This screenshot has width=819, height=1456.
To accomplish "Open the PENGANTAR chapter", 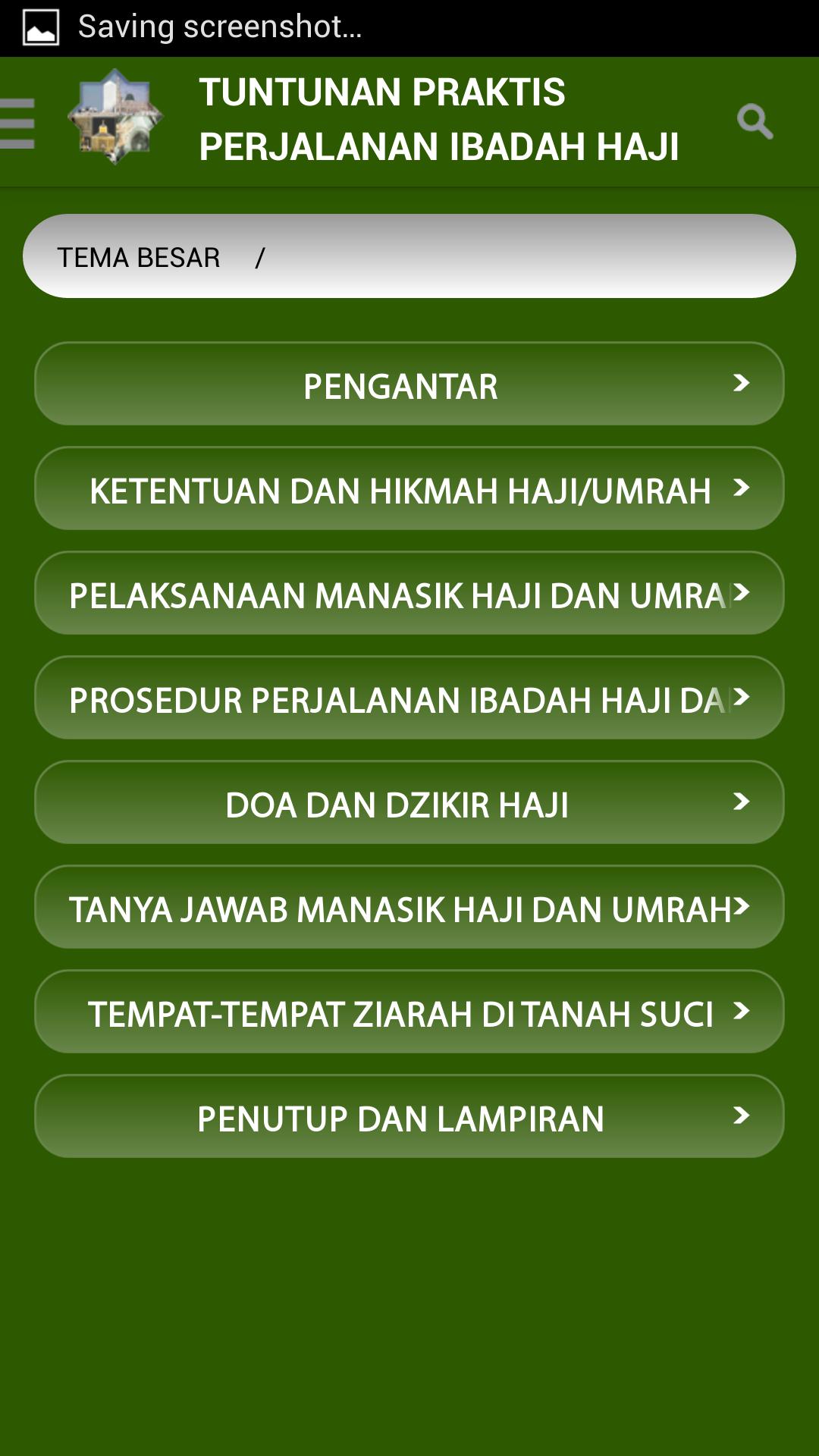I will [402, 384].
